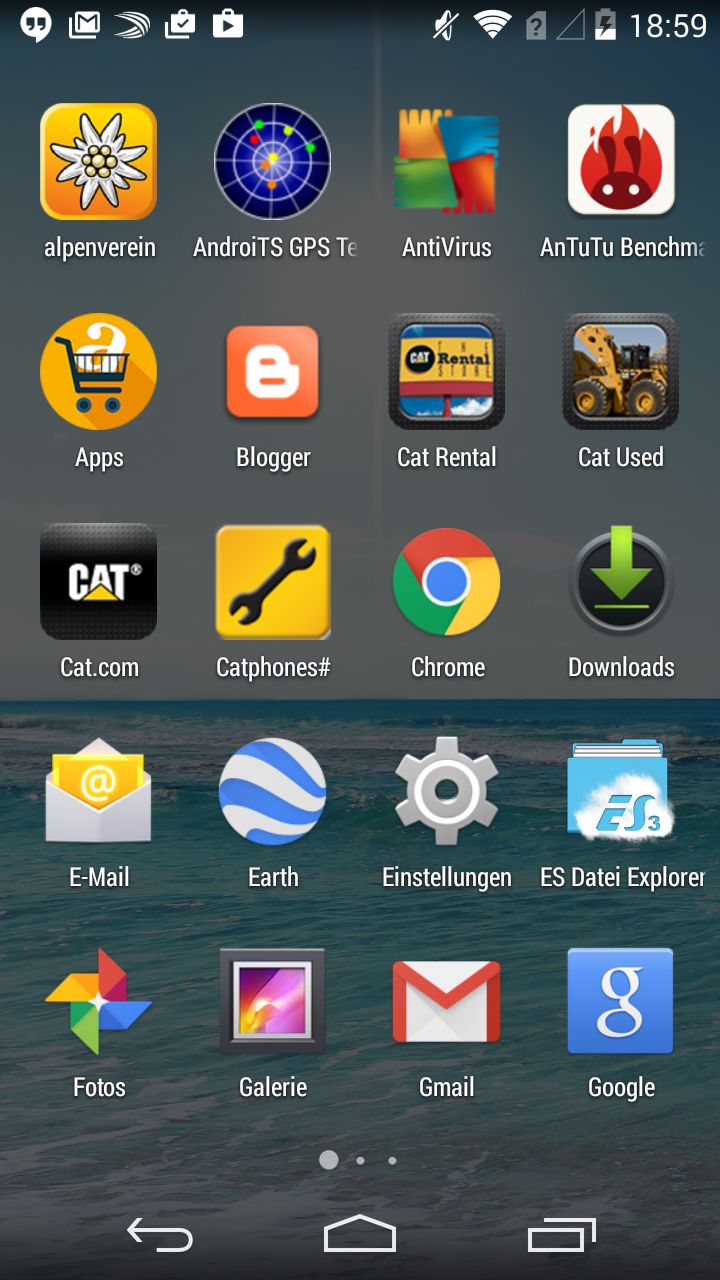Image resolution: width=720 pixels, height=1280 pixels.
Task: Open Einstellungen settings
Action: pos(446,792)
